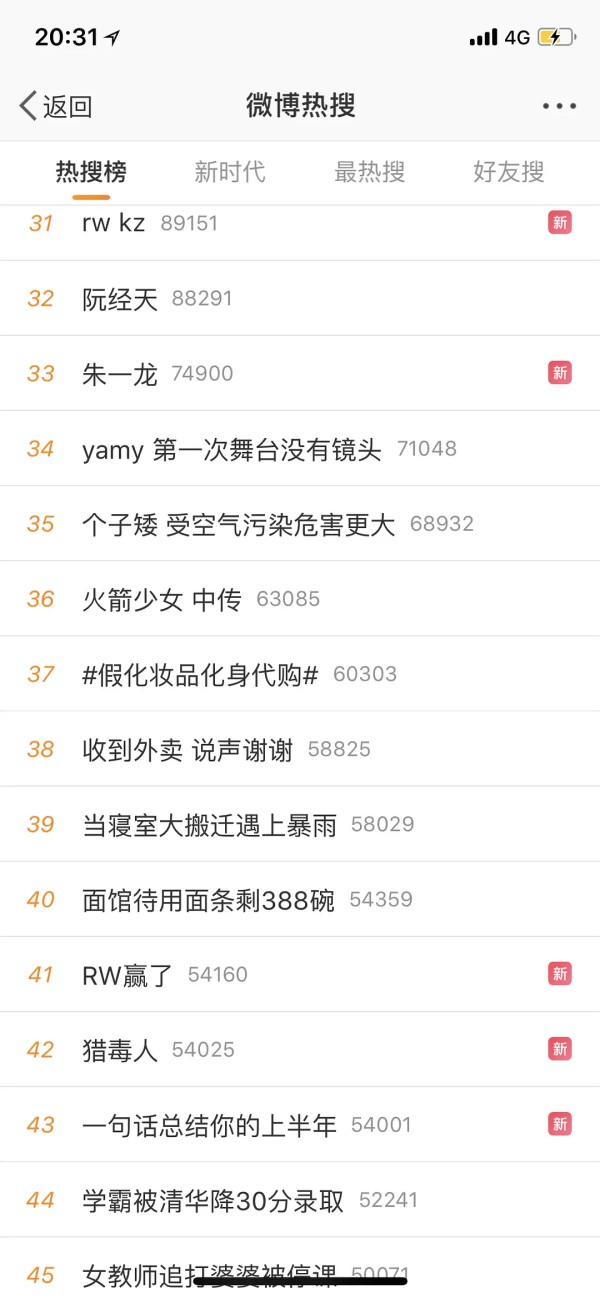Open 'yamy 第一次舞台没有镜头' topic
The width and height of the screenshot is (600, 1298).
click(232, 449)
